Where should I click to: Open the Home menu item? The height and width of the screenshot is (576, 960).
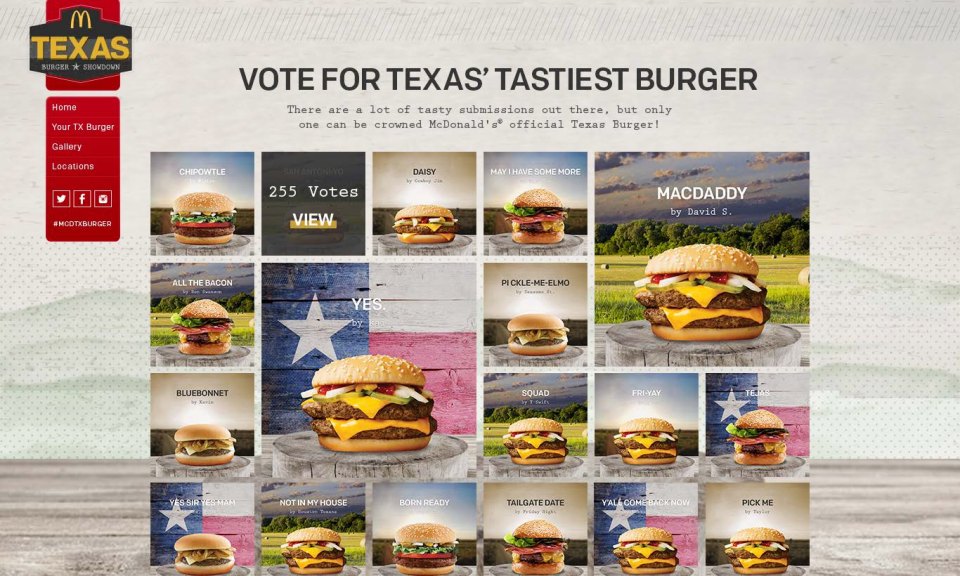[x=64, y=107]
